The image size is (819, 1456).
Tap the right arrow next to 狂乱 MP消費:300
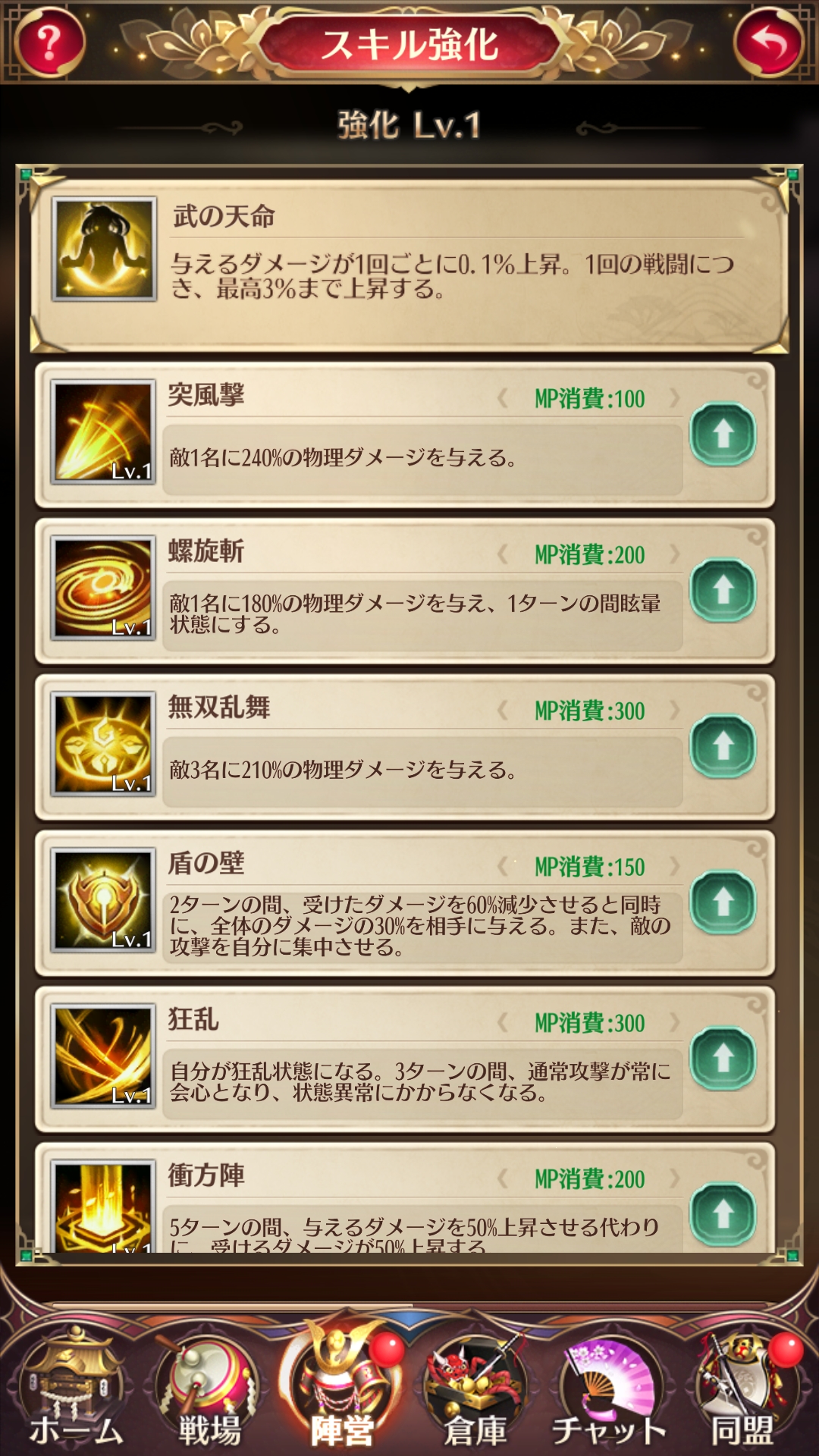(673, 1022)
